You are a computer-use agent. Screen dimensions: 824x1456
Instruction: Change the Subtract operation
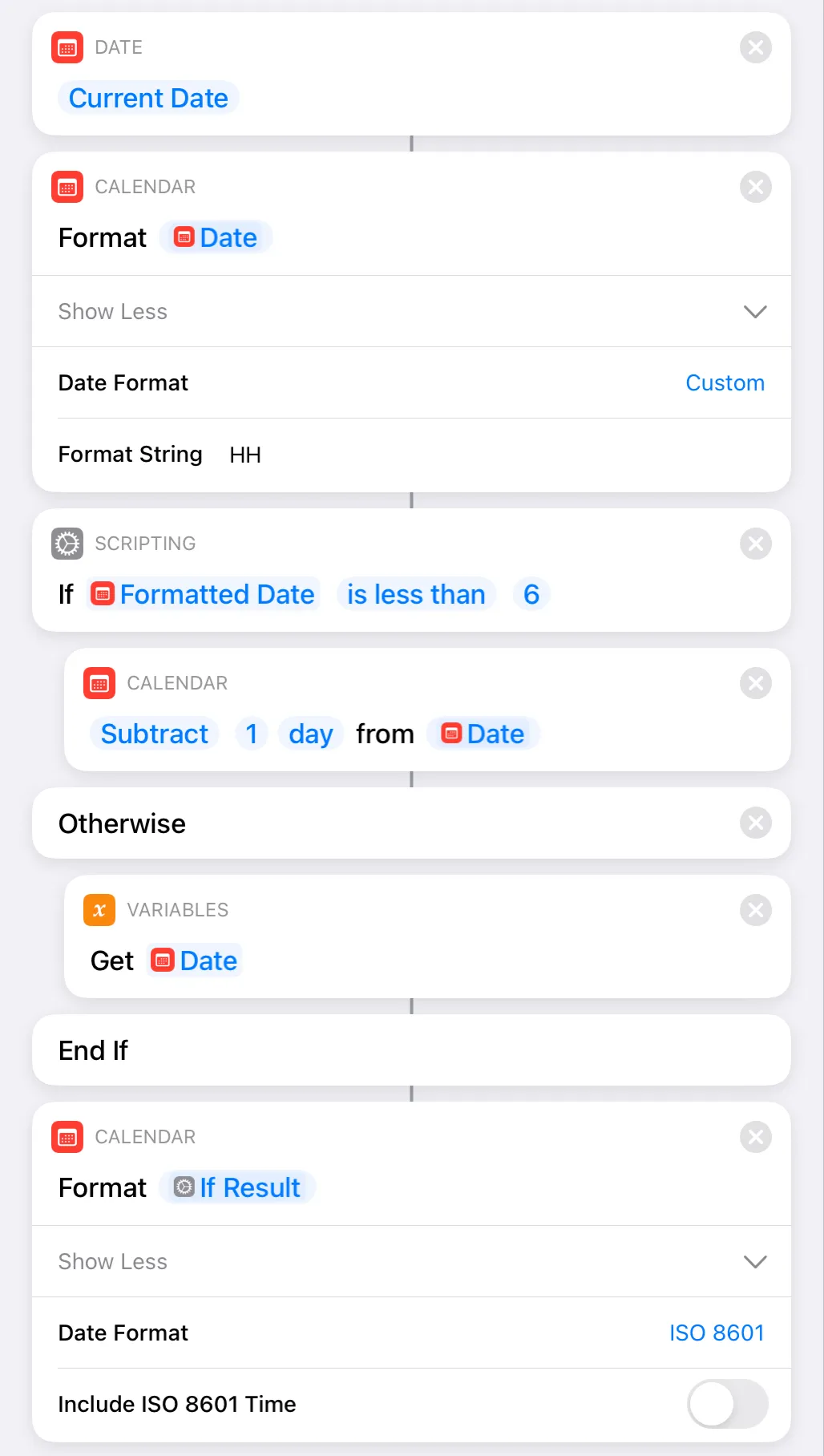[x=154, y=734]
